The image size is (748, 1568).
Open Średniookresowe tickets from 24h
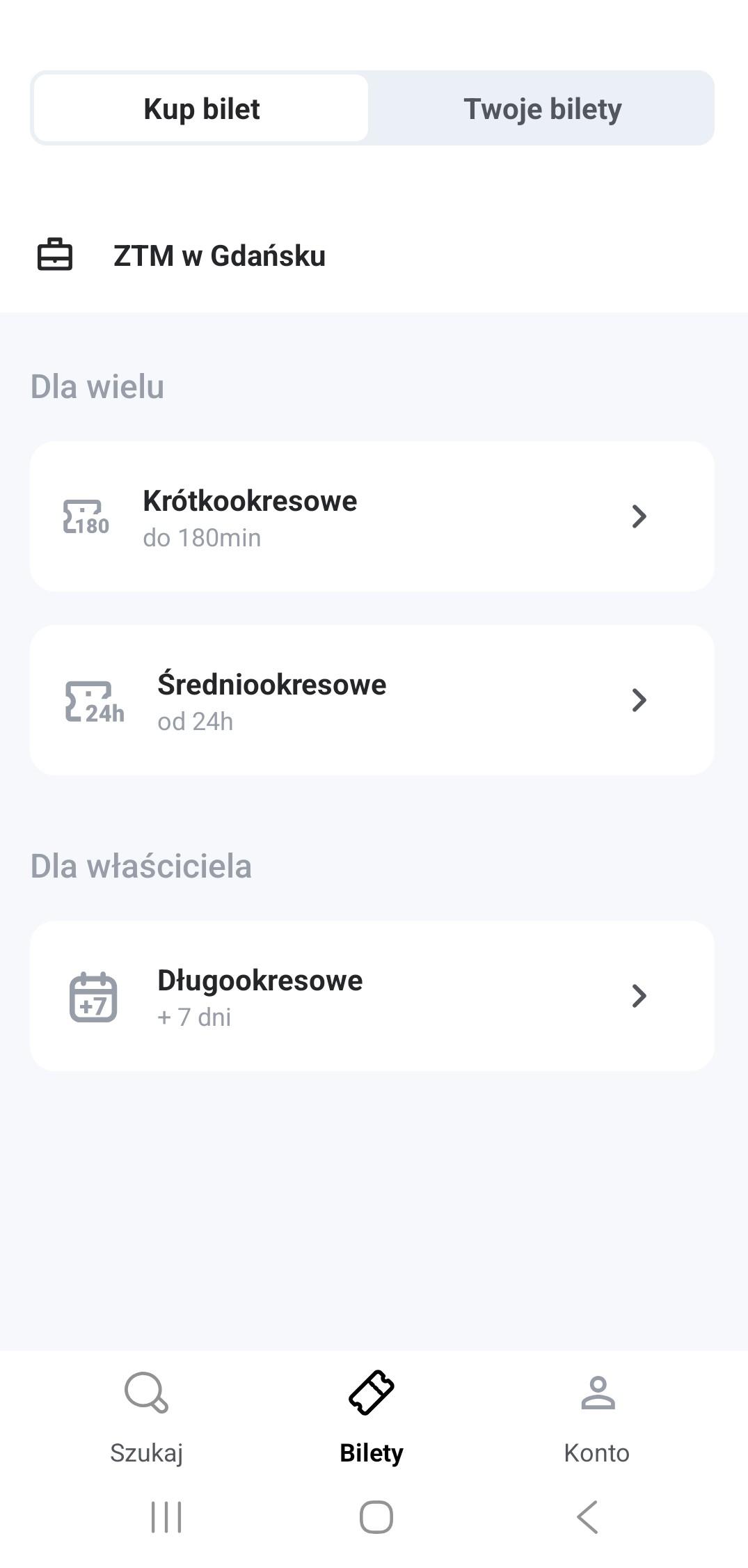coord(372,700)
